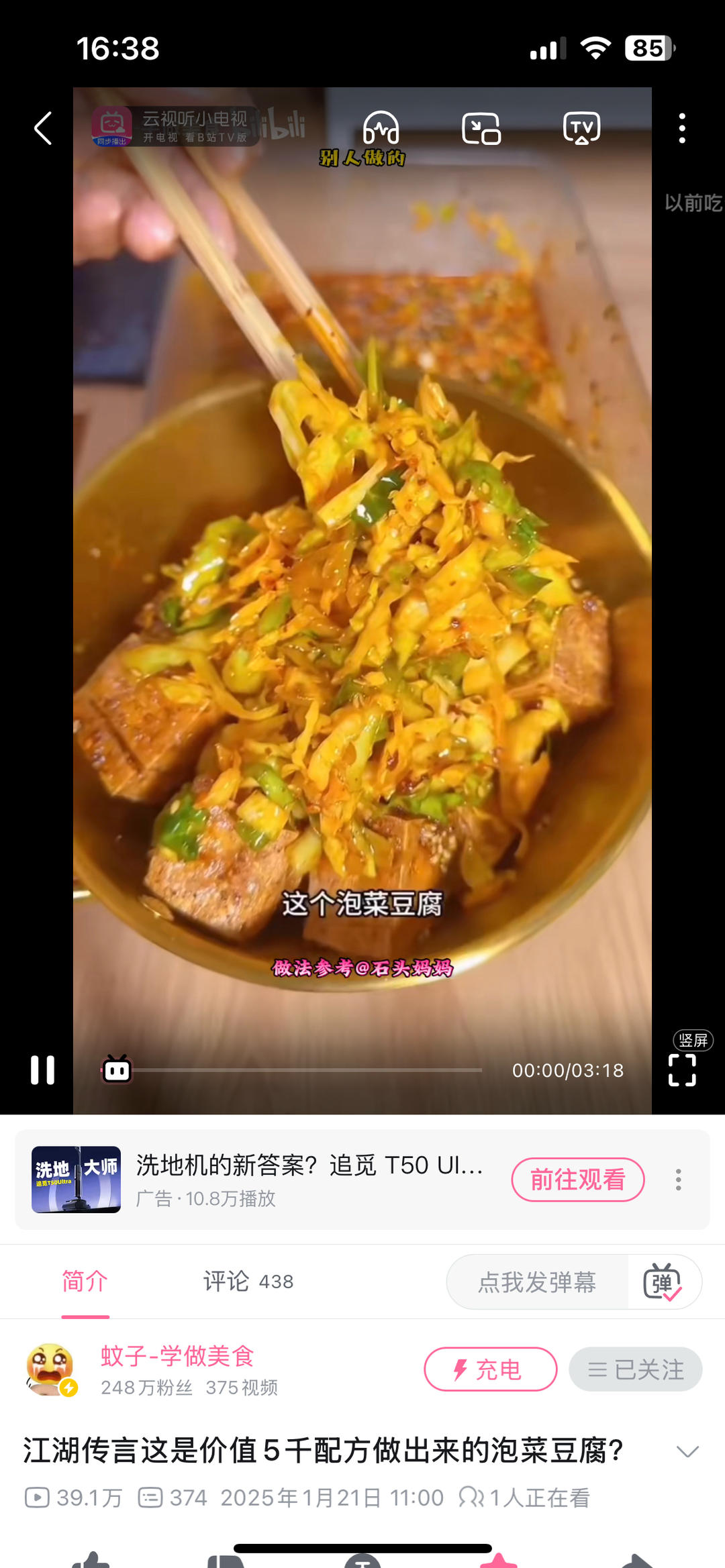
Task: Switch to audio-only listening mode
Action: pos(381,128)
